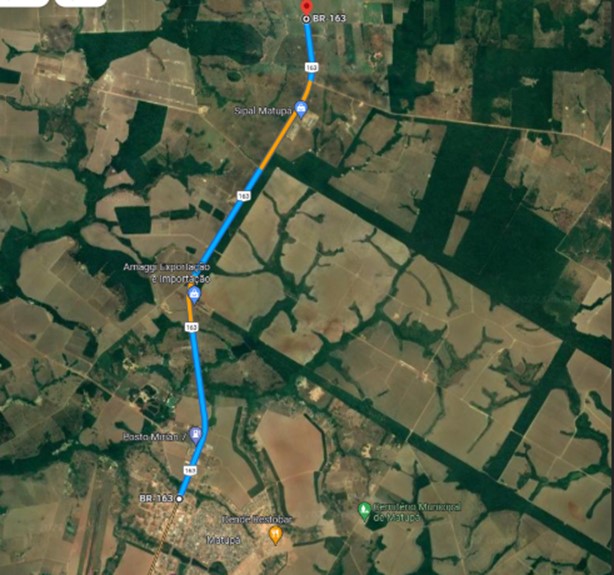Tap the red destination pin on BR 163
614x575 pixels.
[x=306, y=7]
